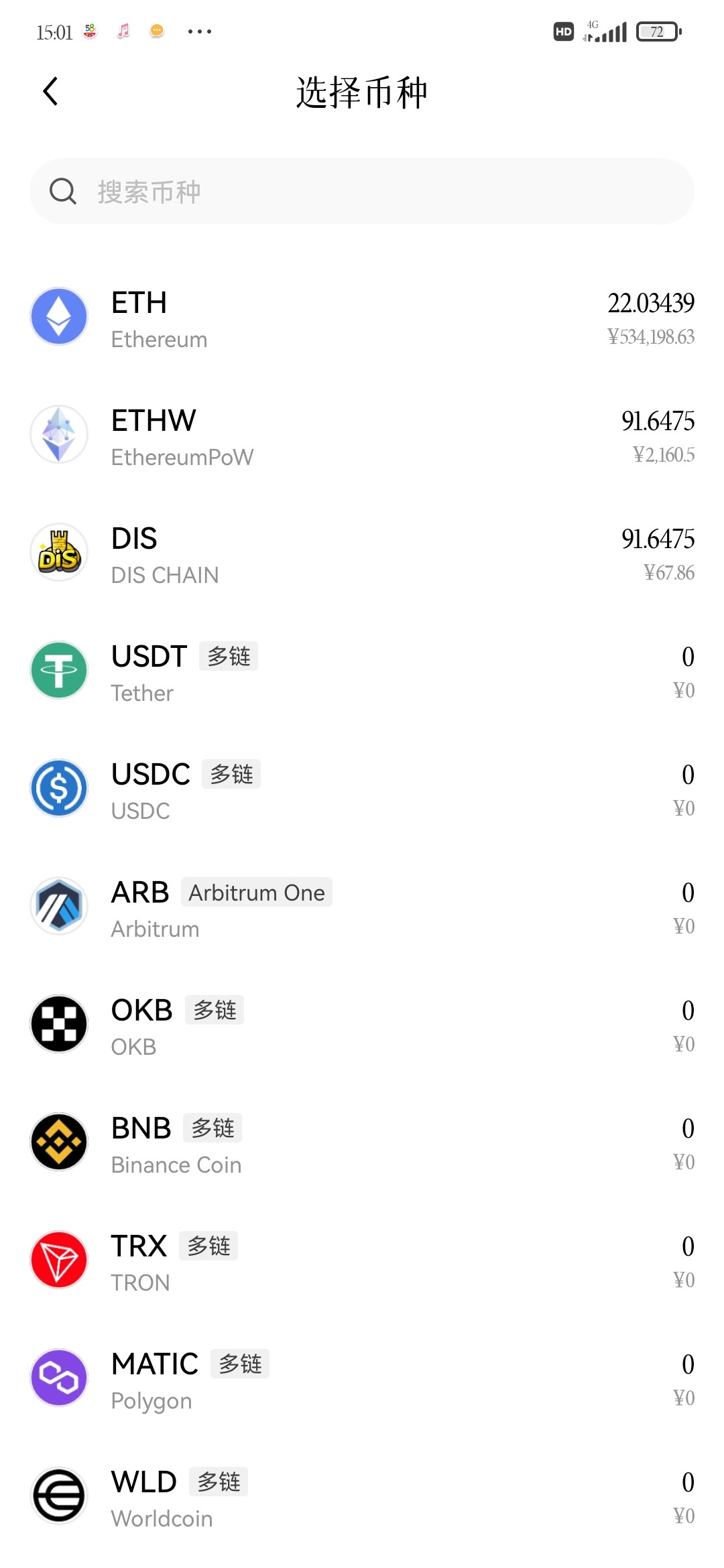Choose MATIC Polygon coin

click(362, 1380)
